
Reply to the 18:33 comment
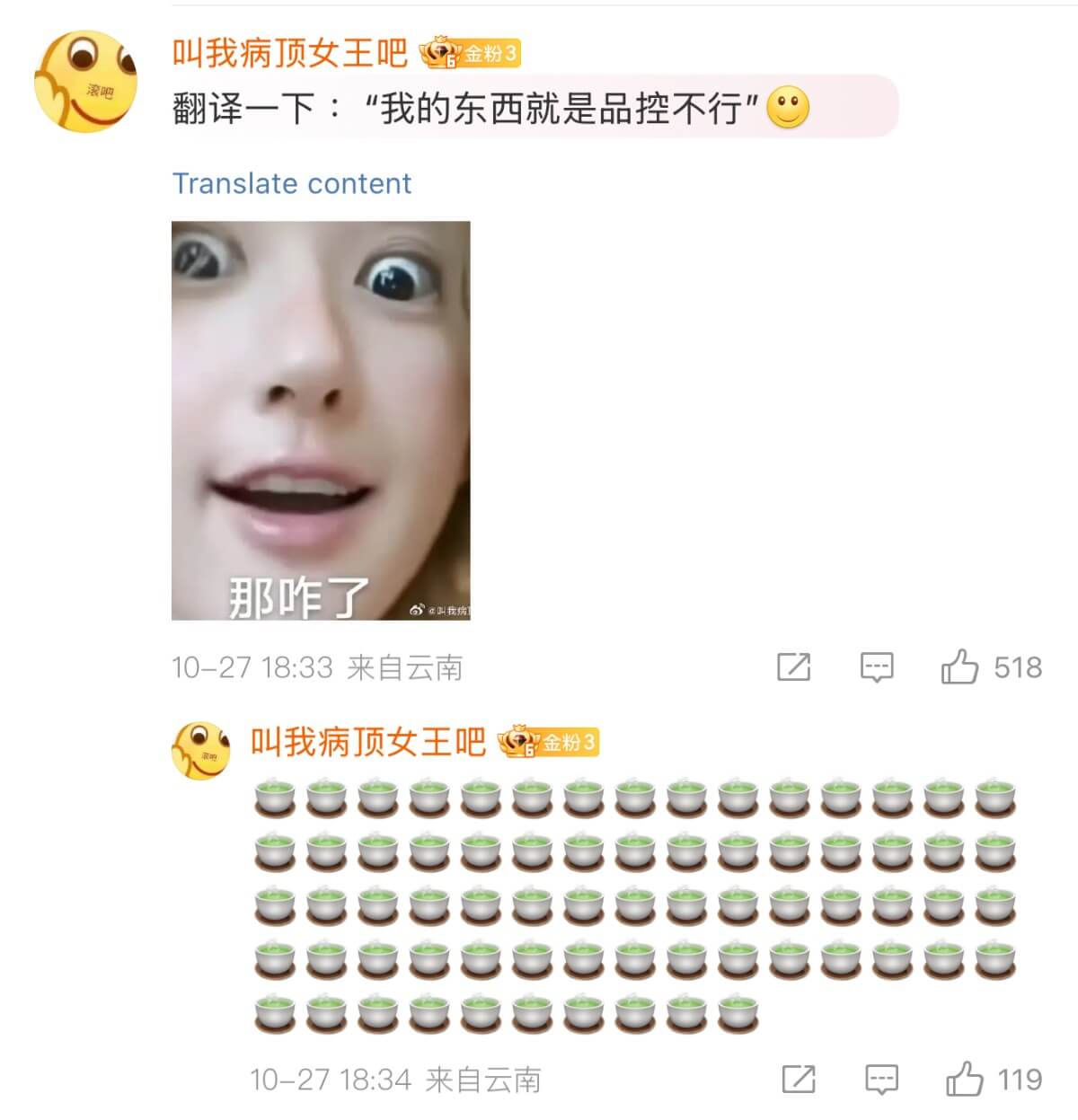coord(877,667)
